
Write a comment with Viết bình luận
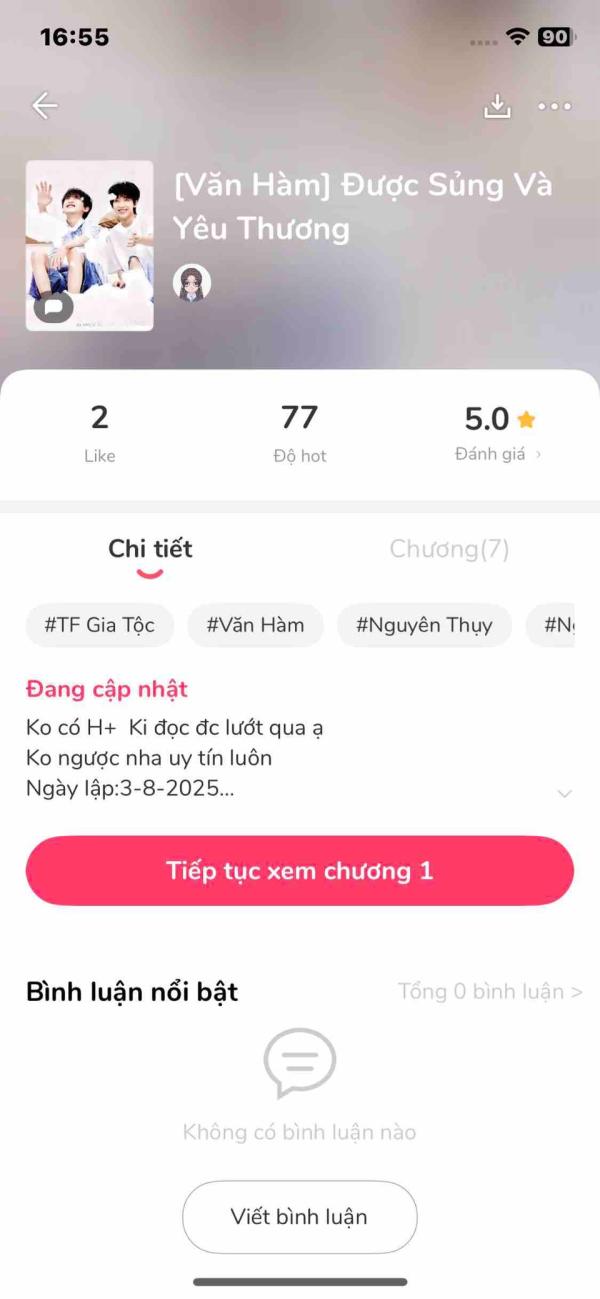click(299, 1217)
